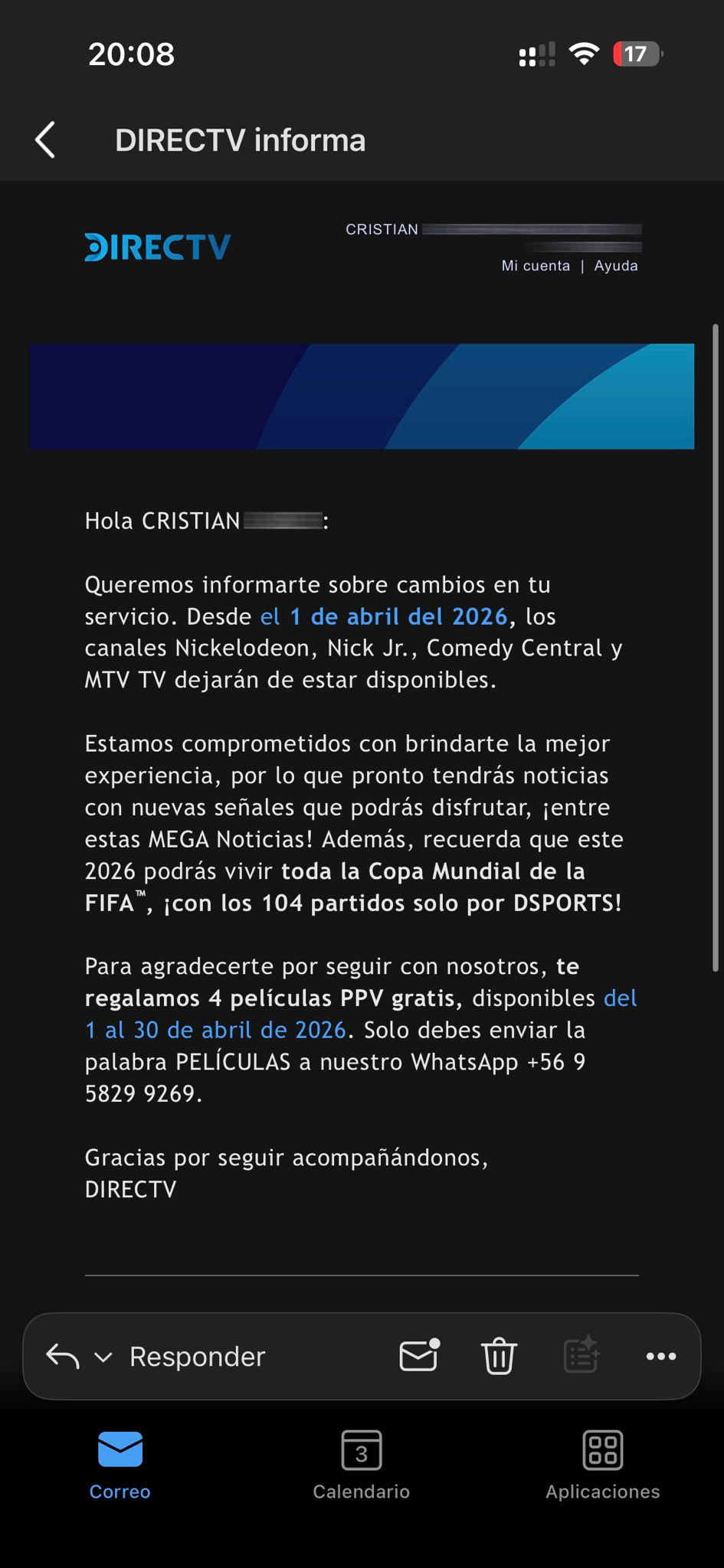
Task: Tap the 'el 1 de abril del 2026' link
Action: pos(383,616)
